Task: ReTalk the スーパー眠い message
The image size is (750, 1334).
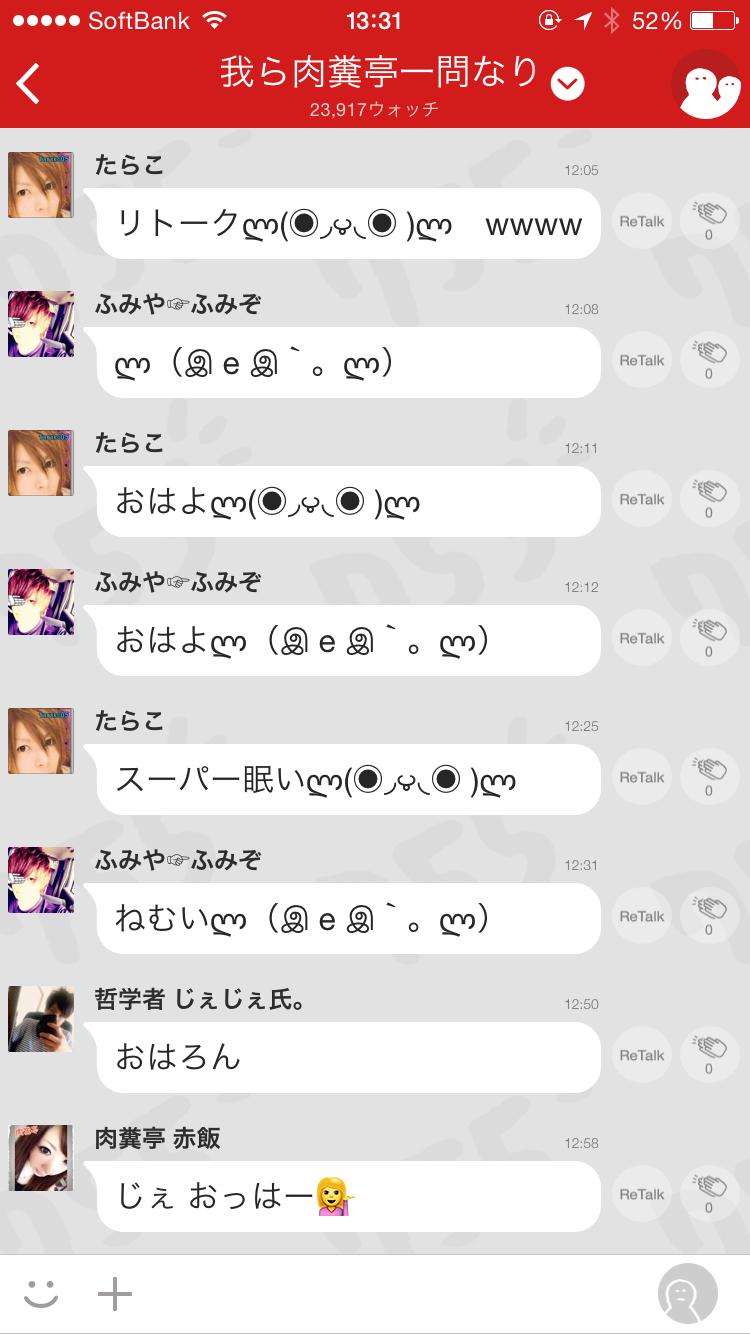Action: click(642, 778)
